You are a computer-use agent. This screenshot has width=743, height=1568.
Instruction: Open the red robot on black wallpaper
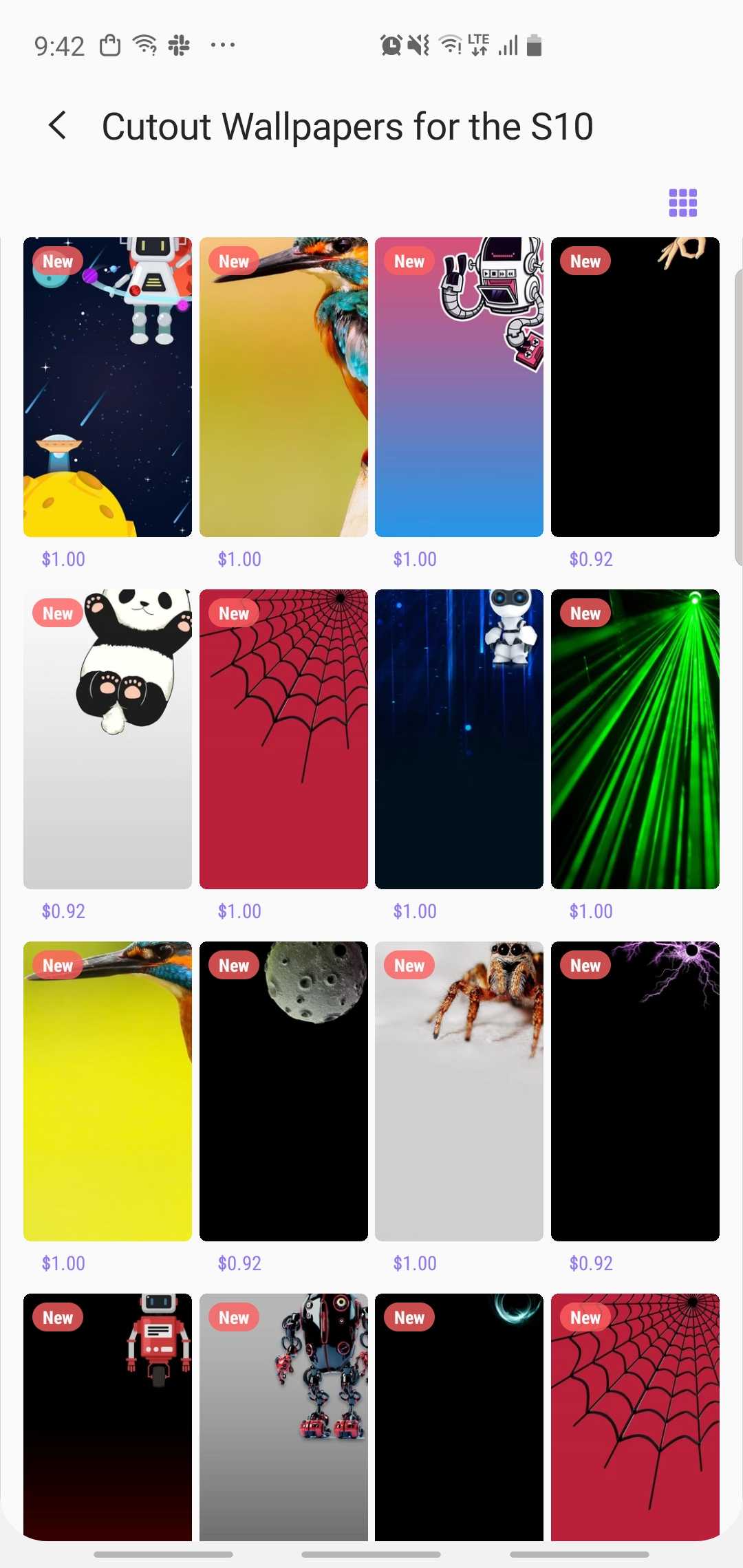click(x=107, y=1417)
